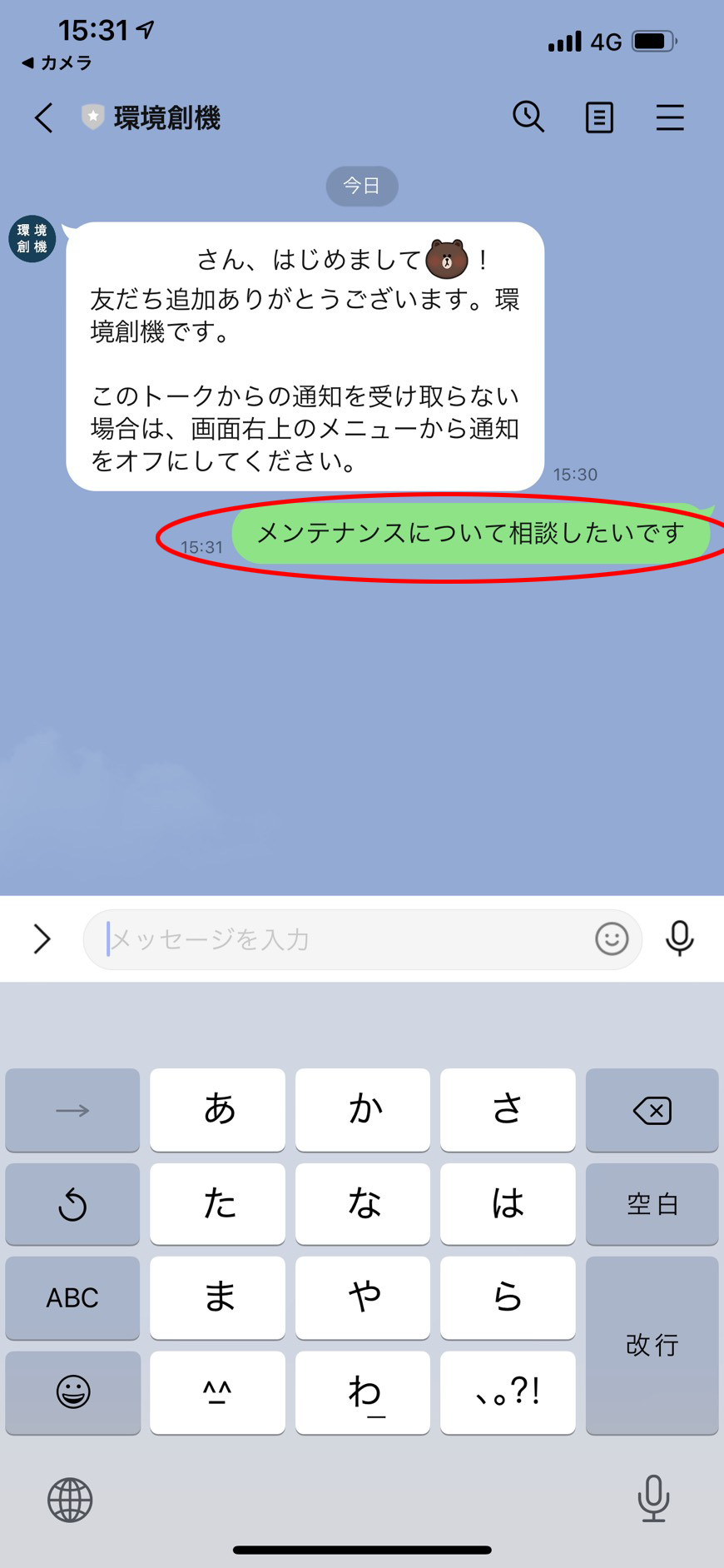Type the あ key

click(218, 1110)
